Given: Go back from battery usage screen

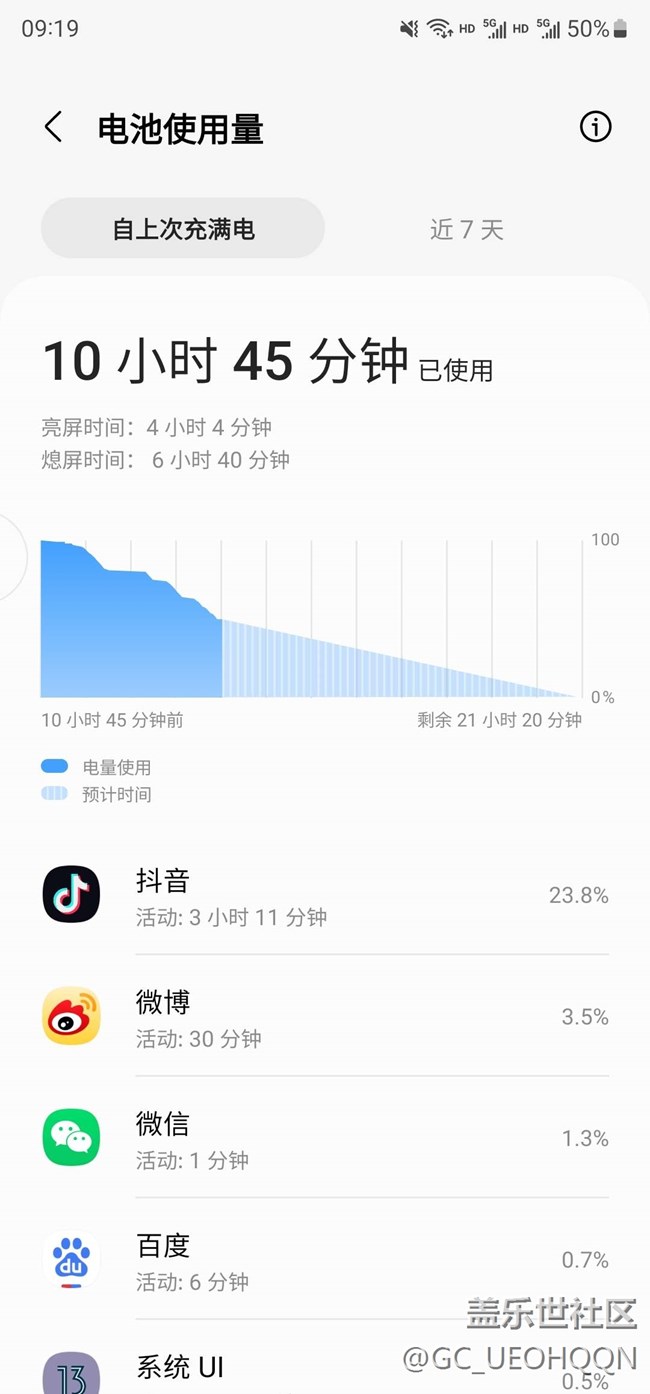Looking at the screenshot, I should coord(54,128).
